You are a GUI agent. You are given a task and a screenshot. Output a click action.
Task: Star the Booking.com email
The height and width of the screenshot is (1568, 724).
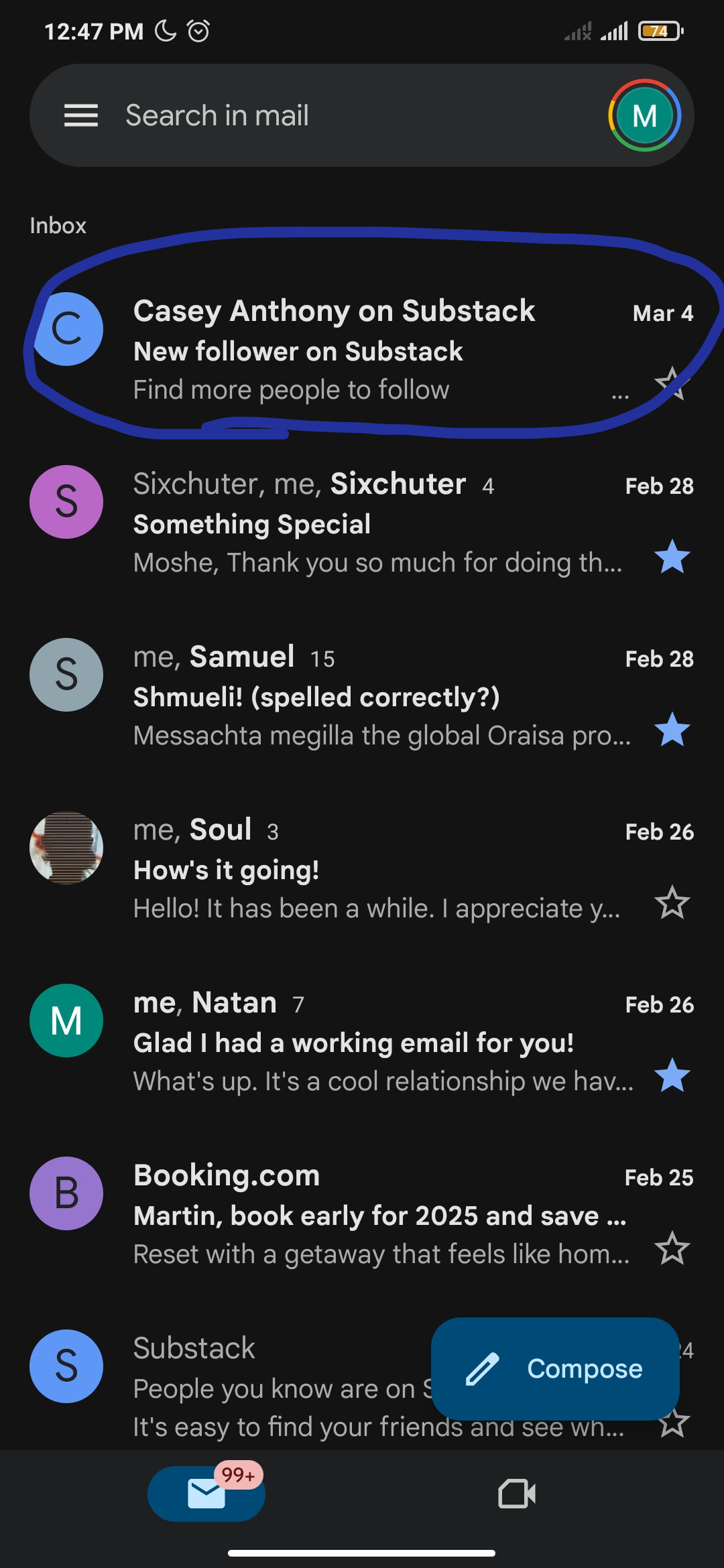[x=672, y=1248]
